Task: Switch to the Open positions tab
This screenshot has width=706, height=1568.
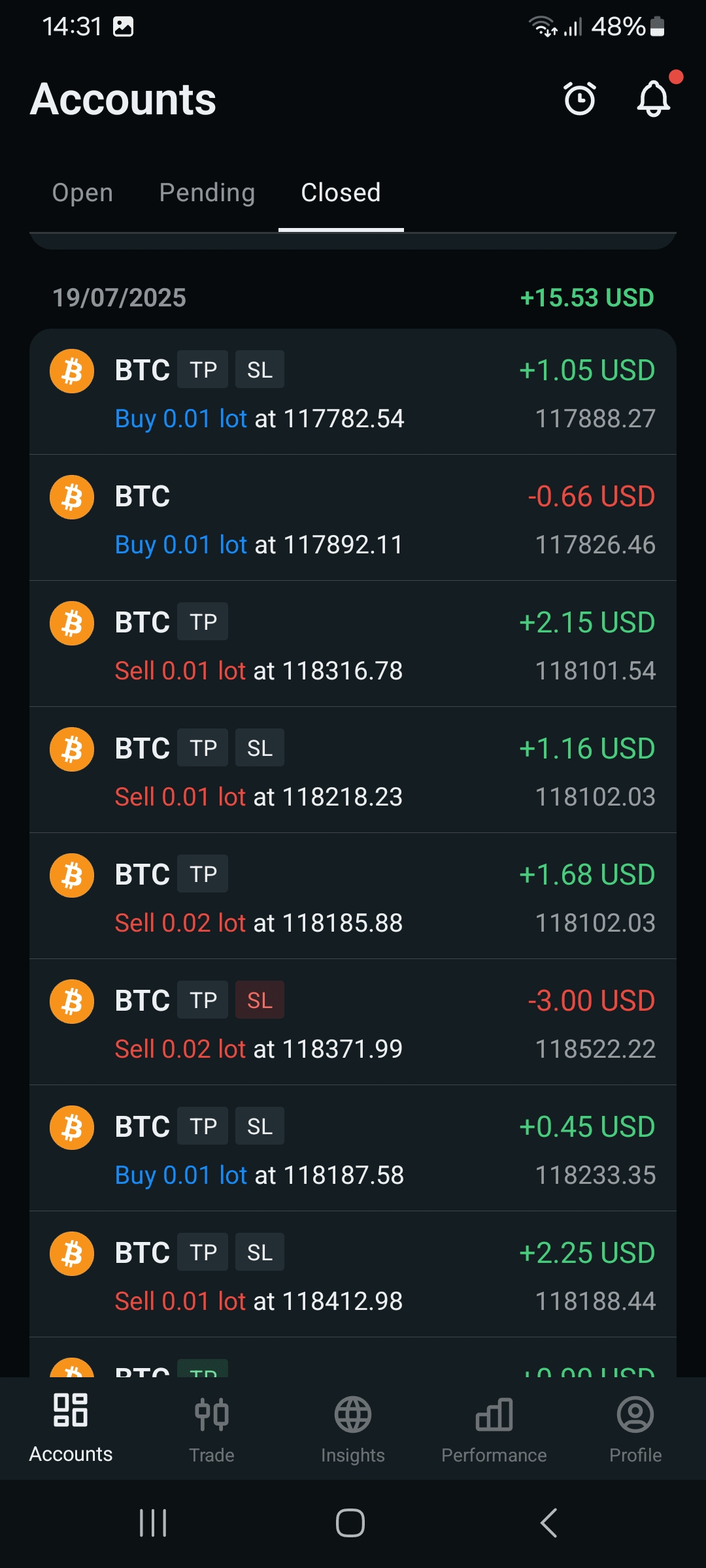Action: (82, 193)
